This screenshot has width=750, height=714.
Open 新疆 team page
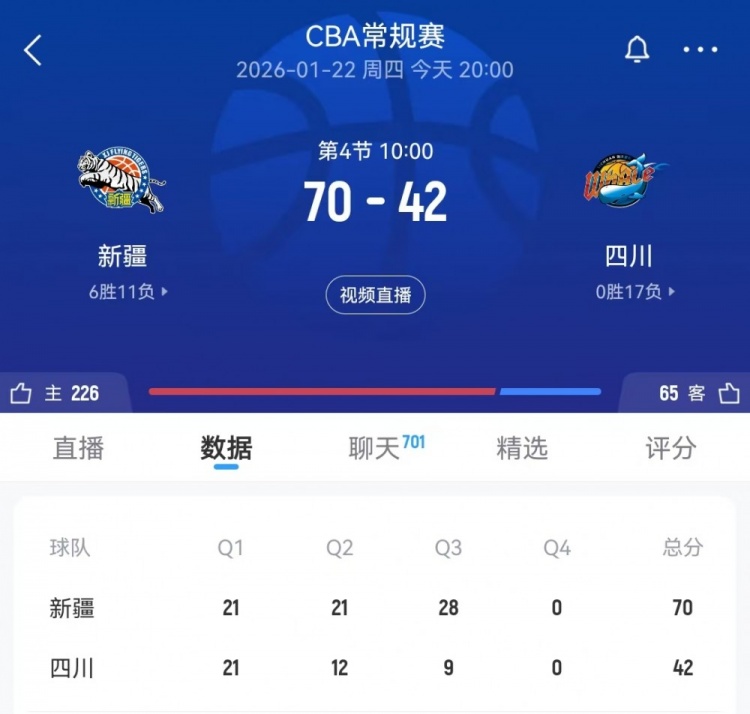click(122, 182)
